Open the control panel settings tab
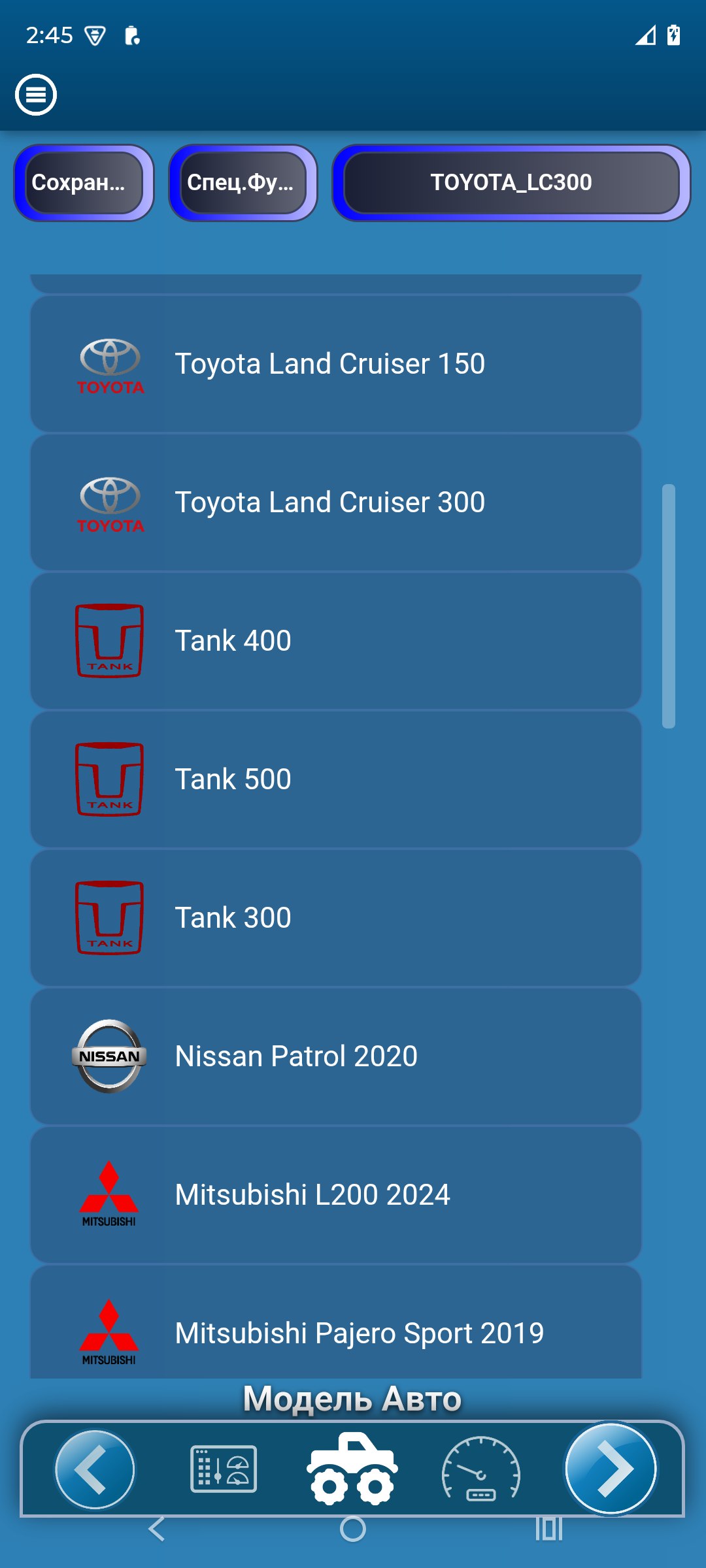This screenshot has height=1568, width=706. click(224, 1469)
